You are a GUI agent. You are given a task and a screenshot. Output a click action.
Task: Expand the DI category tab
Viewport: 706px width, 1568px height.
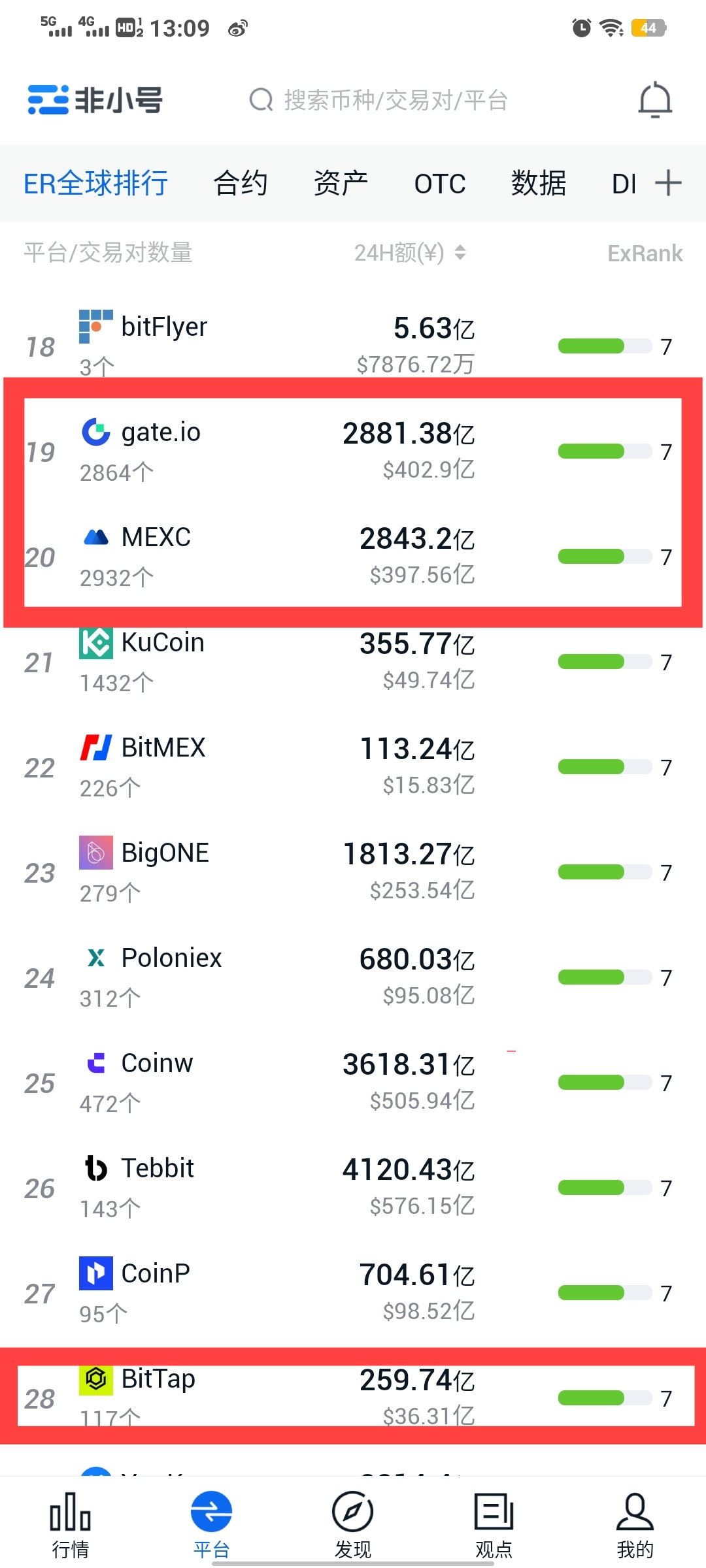click(626, 184)
